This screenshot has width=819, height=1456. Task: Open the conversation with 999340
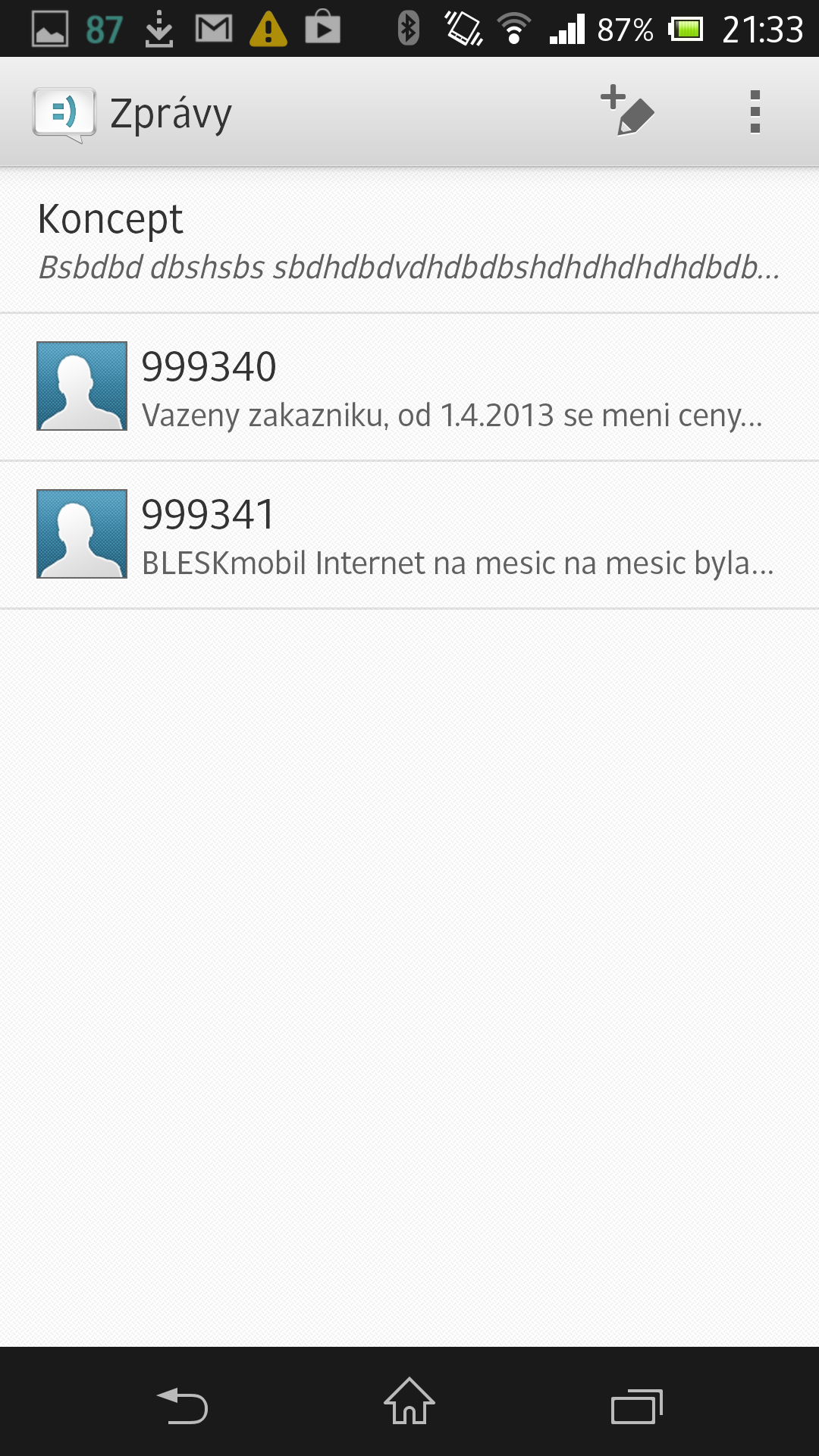[x=455, y=388]
